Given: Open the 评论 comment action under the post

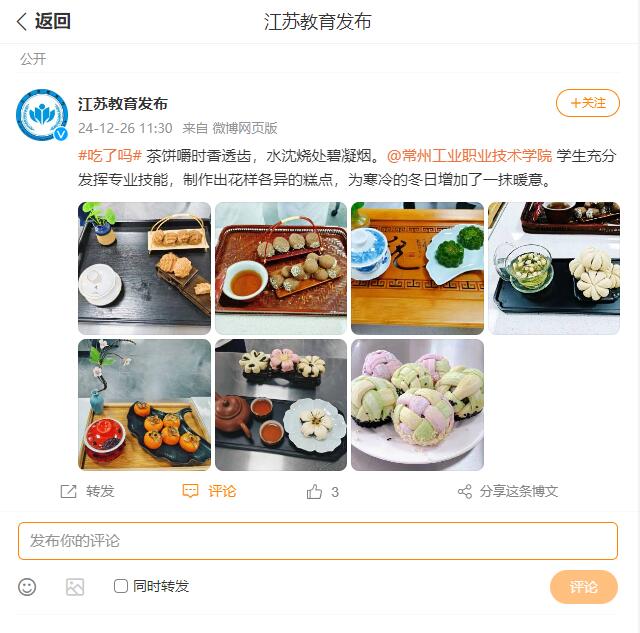Looking at the screenshot, I should click(x=210, y=491).
